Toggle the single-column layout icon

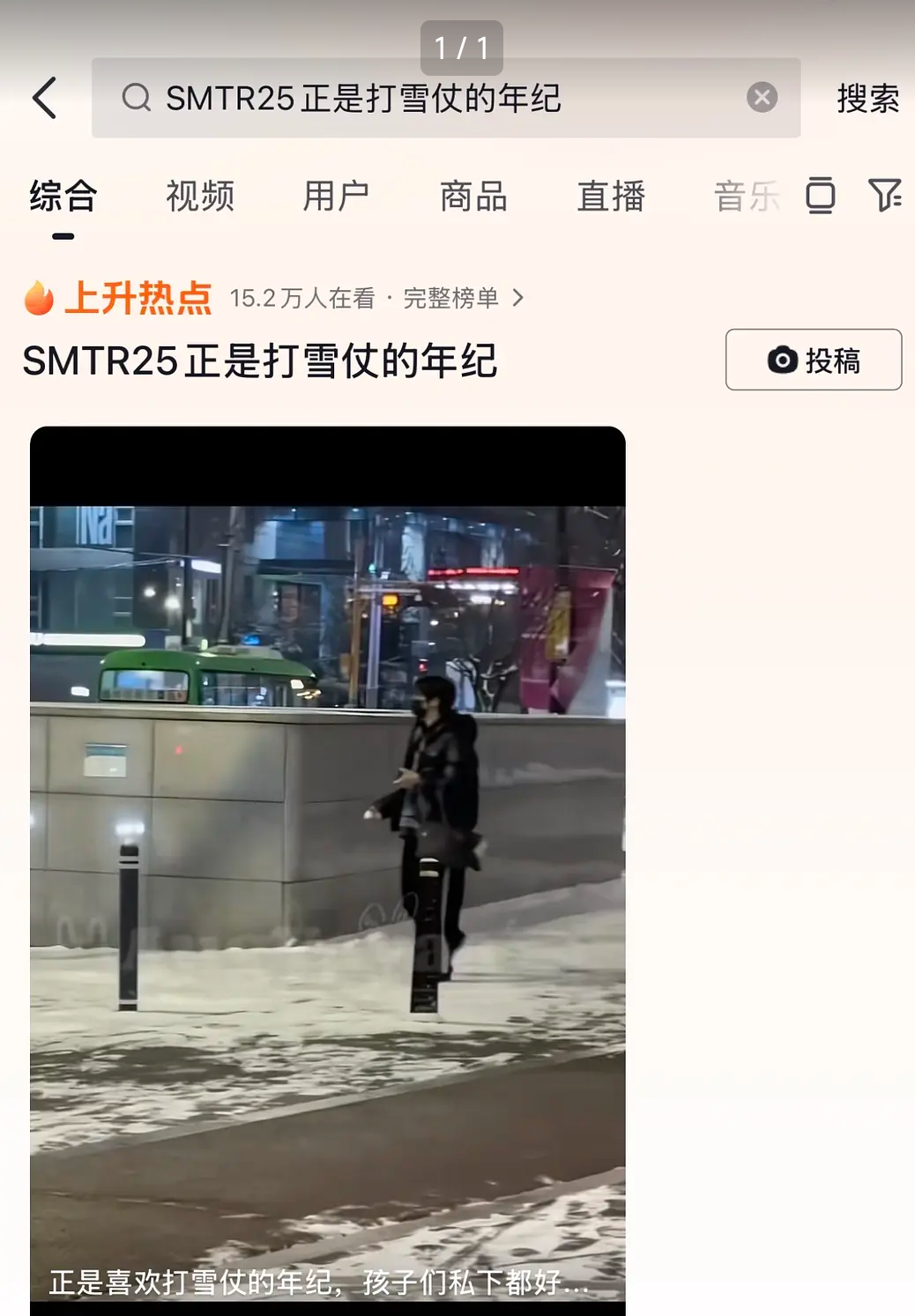820,195
